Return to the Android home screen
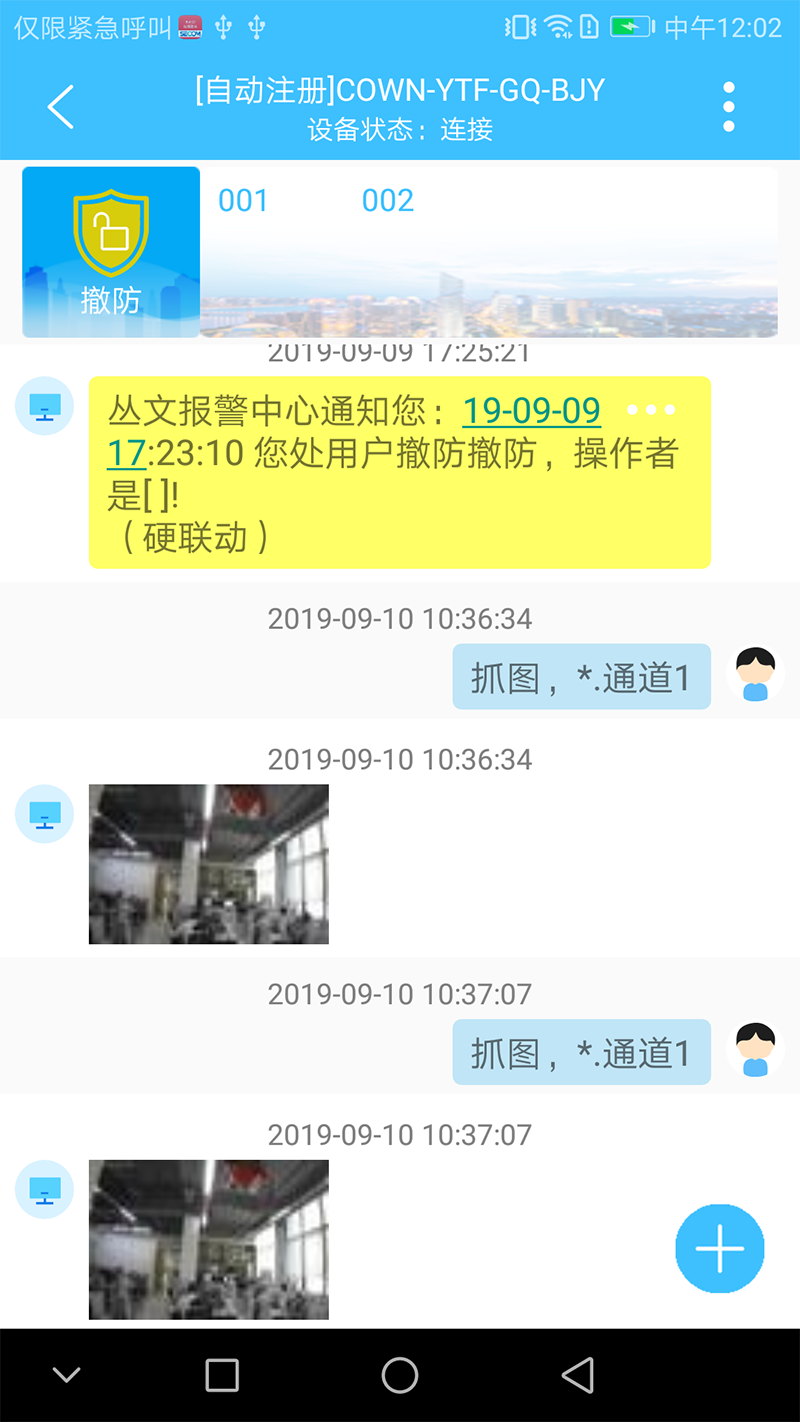This screenshot has height=1422, width=800. tap(400, 1376)
